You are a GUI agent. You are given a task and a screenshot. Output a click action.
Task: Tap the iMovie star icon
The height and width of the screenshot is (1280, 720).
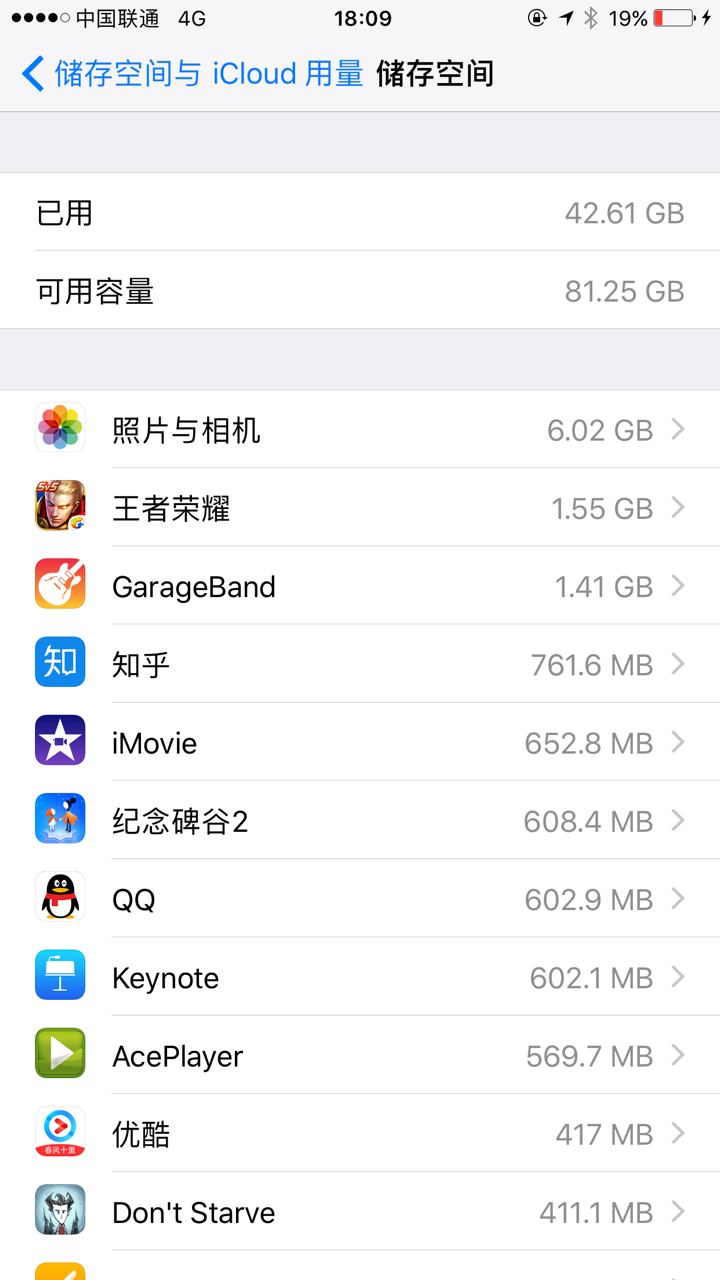(60, 741)
